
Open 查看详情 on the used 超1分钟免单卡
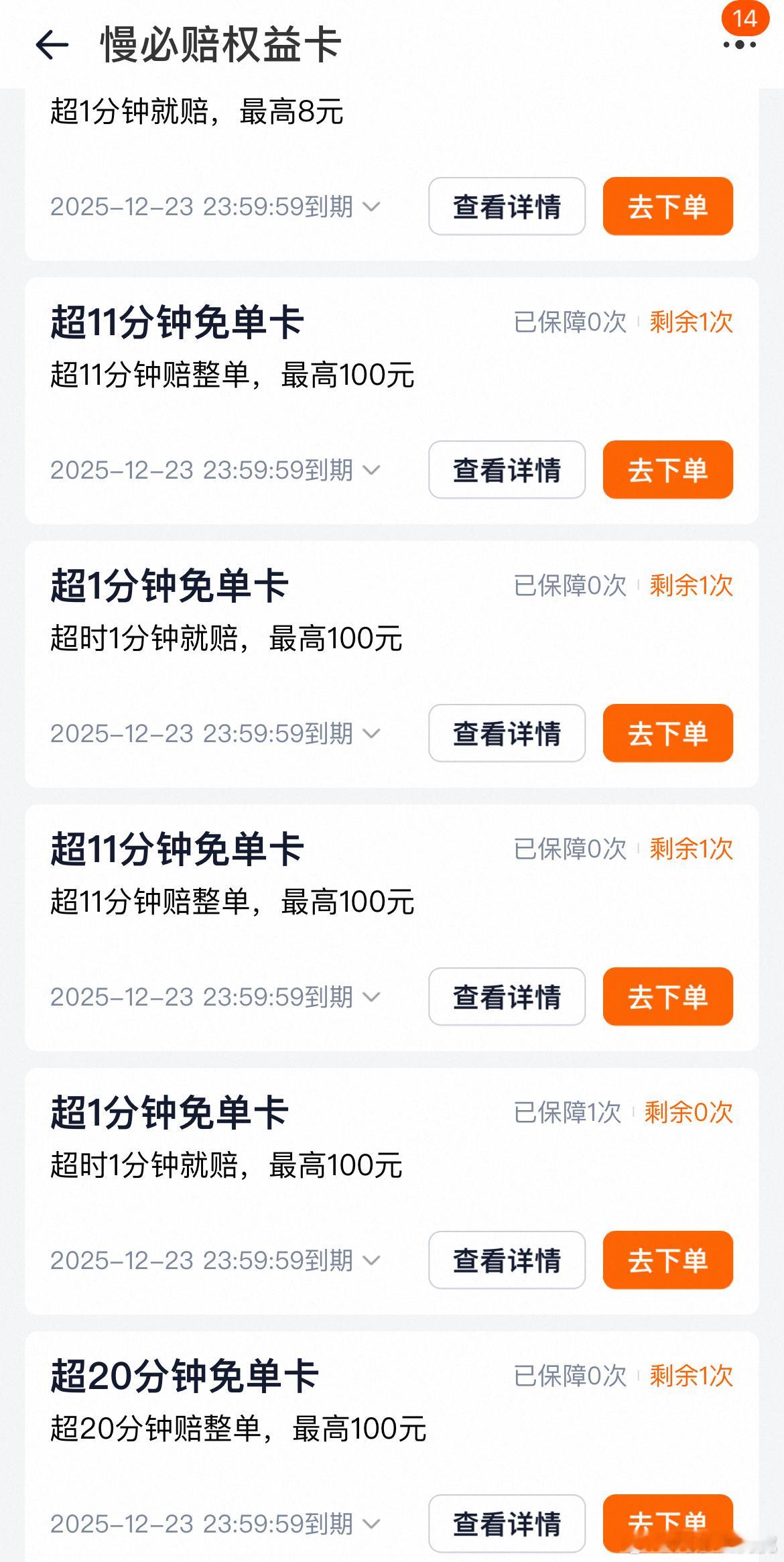coord(506,1261)
